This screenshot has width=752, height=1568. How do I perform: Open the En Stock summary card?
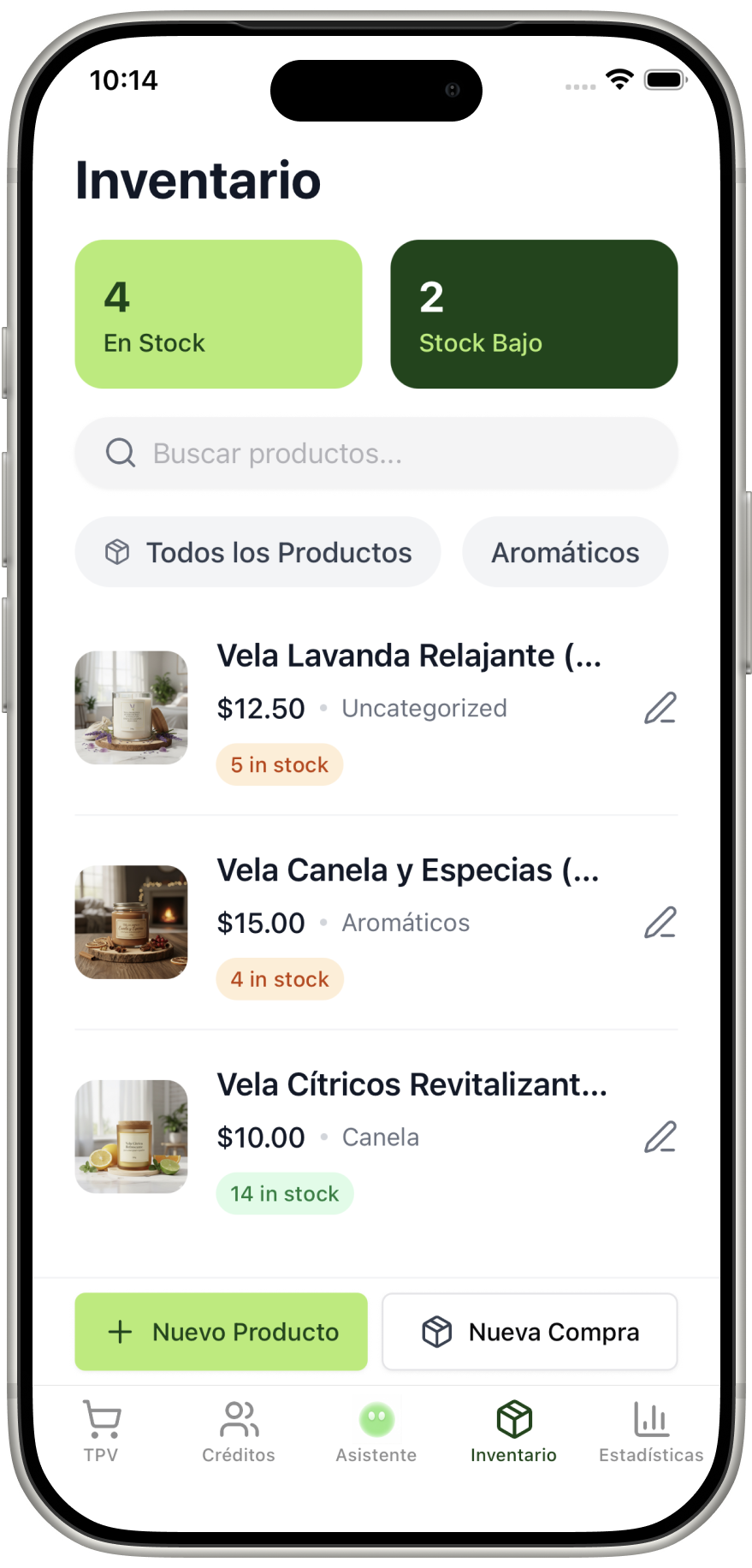(x=218, y=314)
